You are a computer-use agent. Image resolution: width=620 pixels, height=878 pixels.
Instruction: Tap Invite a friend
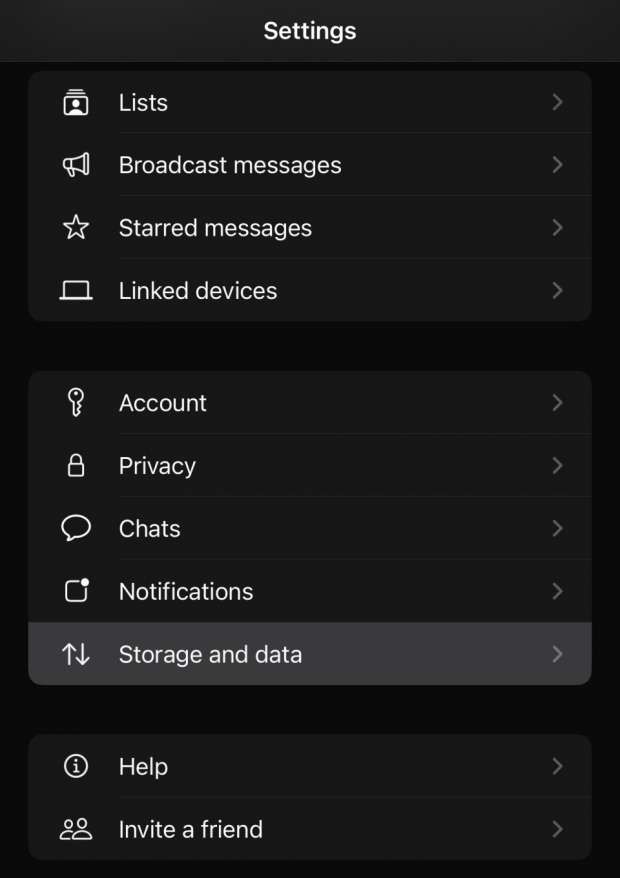click(309, 830)
